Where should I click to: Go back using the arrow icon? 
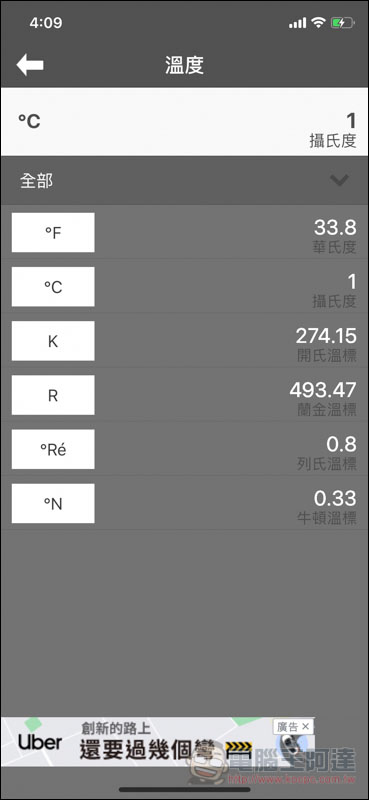(x=30, y=65)
